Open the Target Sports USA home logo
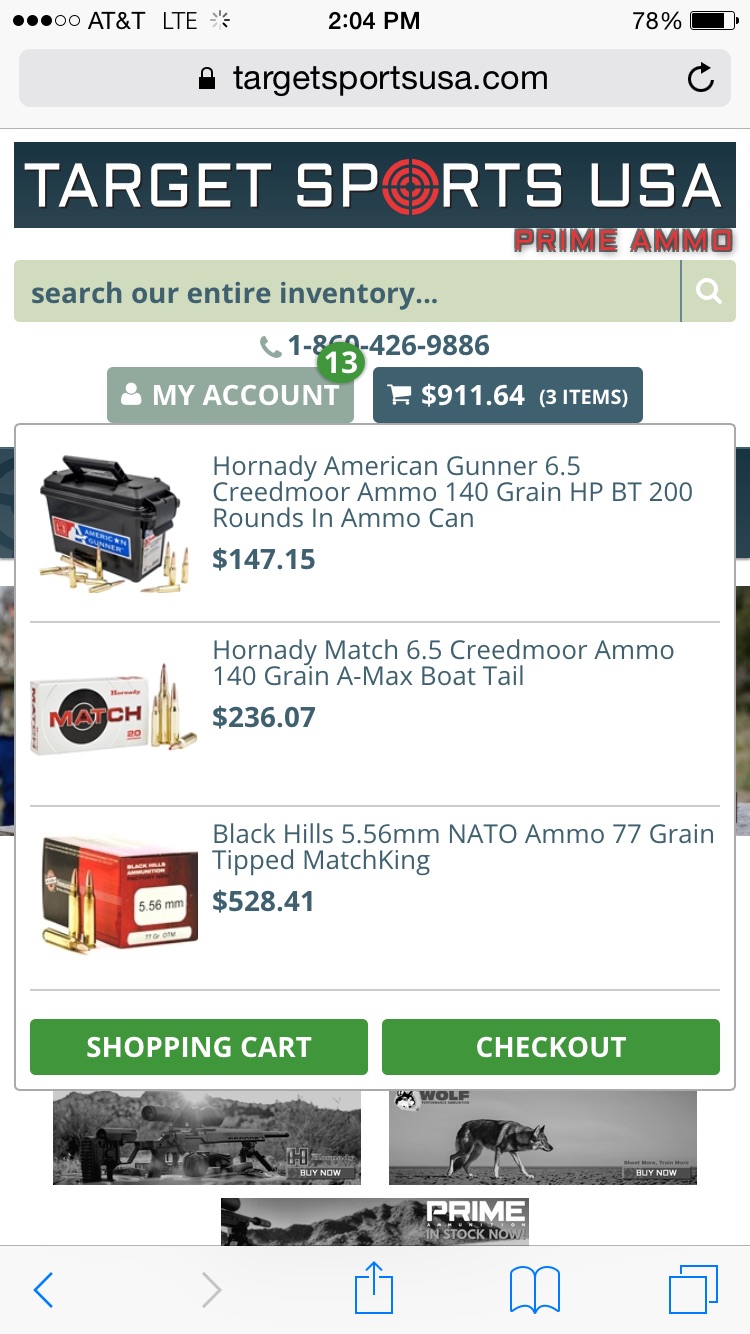The image size is (750, 1334). (x=375, y=187)
